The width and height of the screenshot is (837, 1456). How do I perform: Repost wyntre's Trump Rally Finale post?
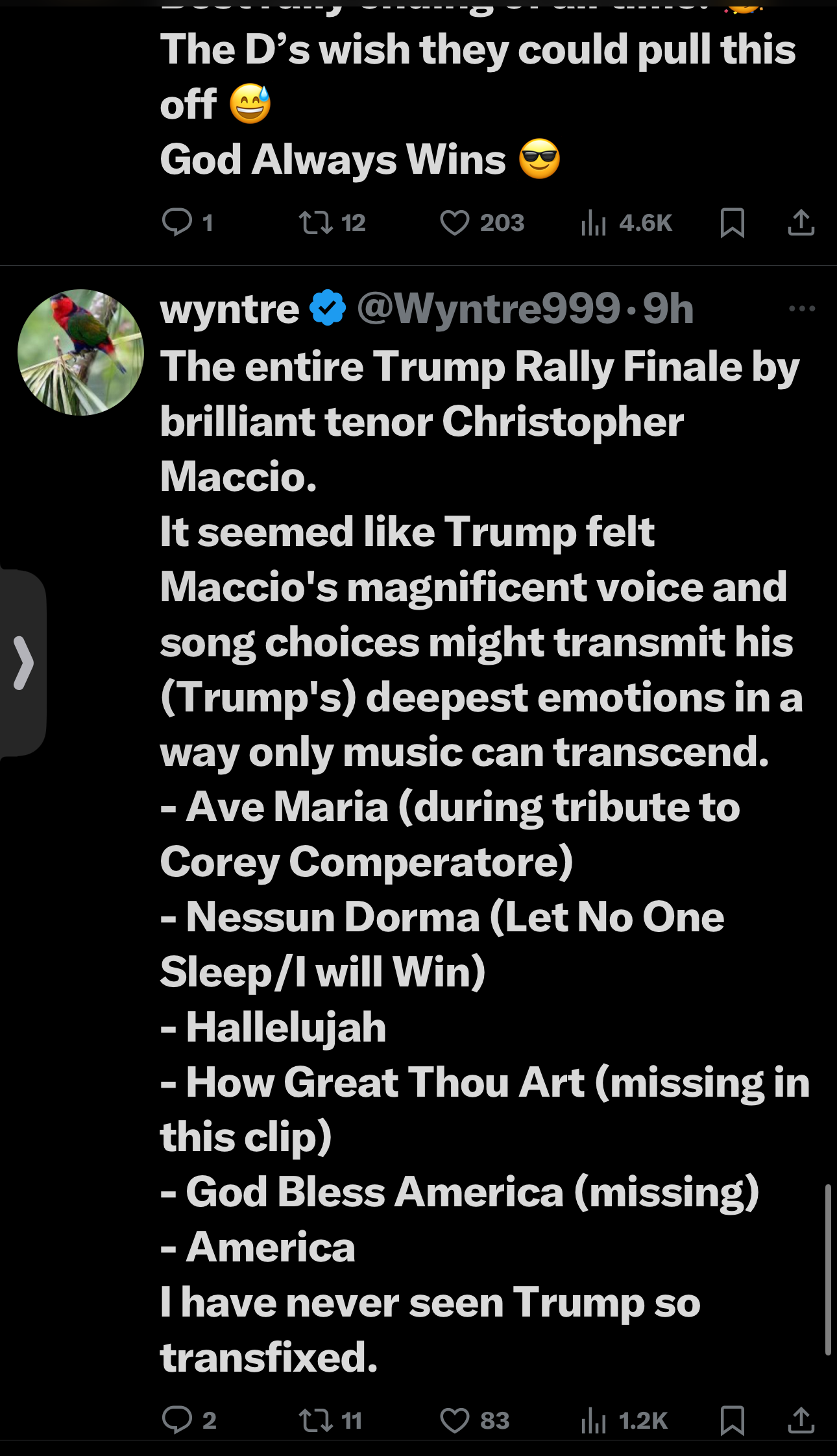coord(316,1420)
